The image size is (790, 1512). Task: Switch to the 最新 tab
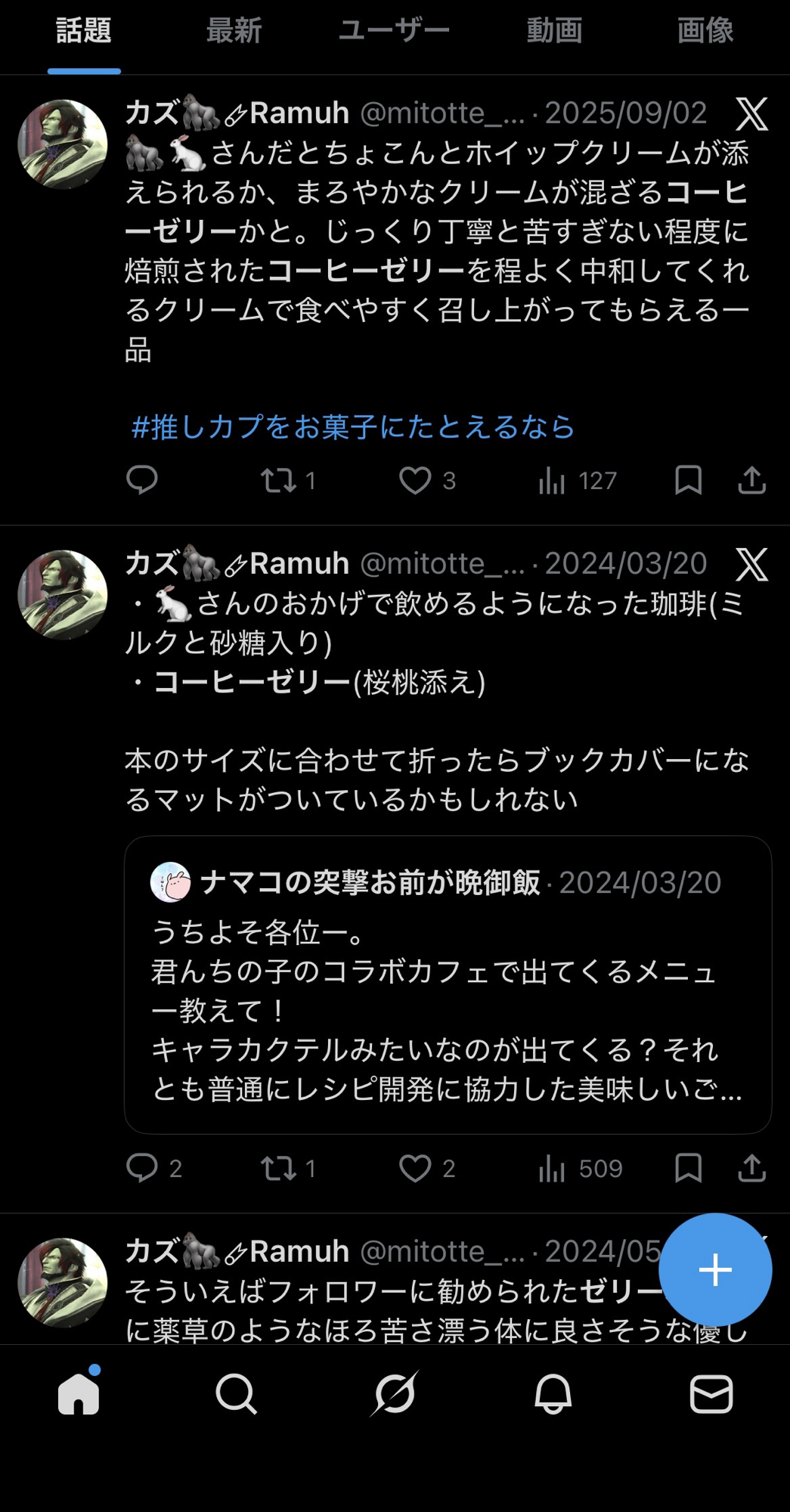tap(234, 31)
